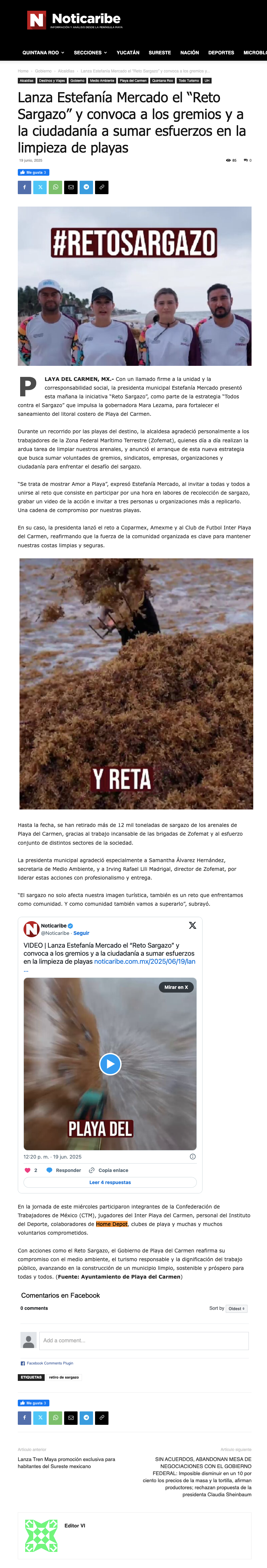Tap Mirar en X on the embedded video

(176, 987)
